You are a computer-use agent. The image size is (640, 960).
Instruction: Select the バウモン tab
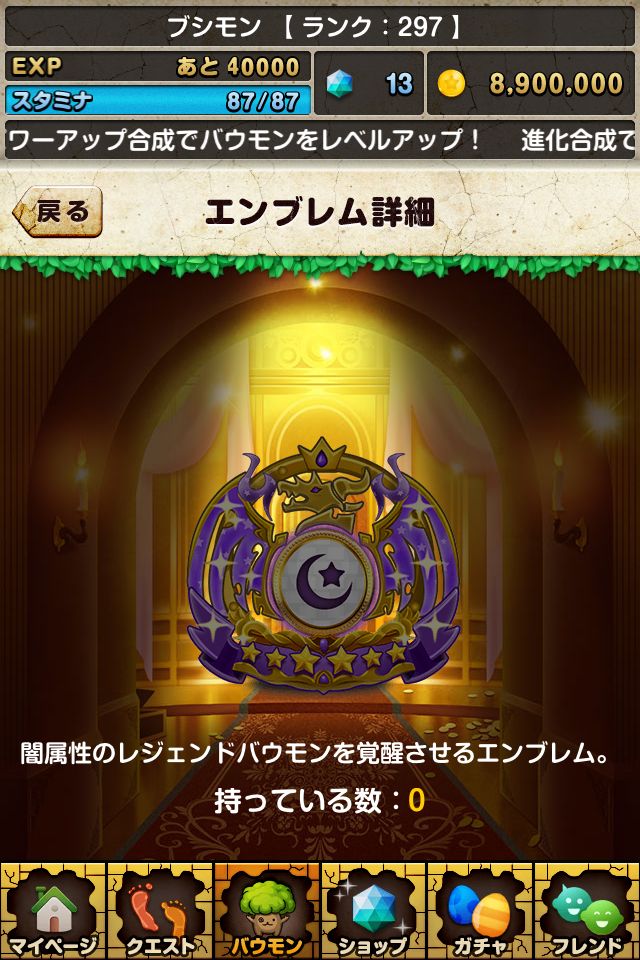267,910
